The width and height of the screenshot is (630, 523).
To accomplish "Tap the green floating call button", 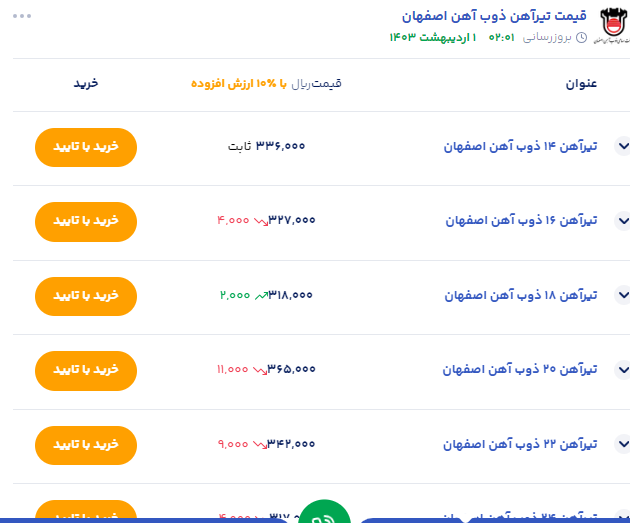I will point(324,514).
